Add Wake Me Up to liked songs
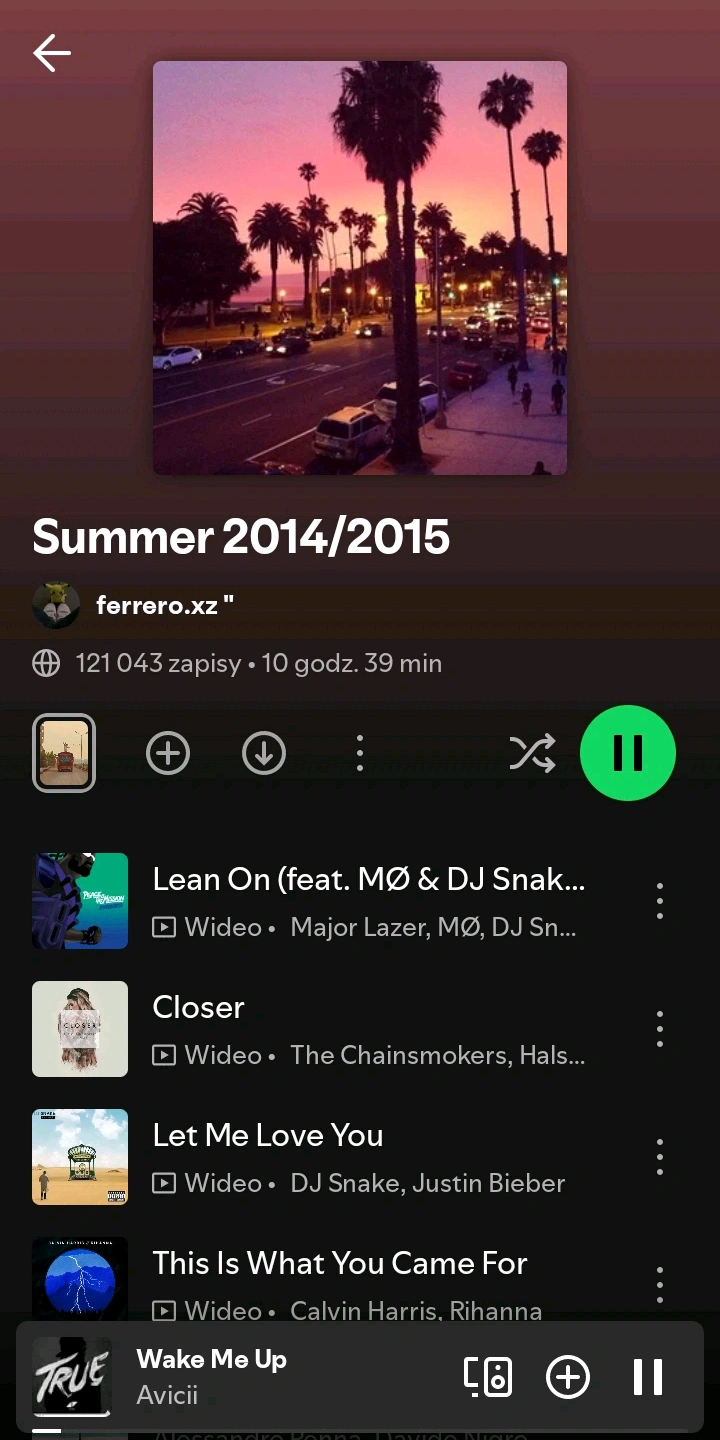 tap(567, 1377)
